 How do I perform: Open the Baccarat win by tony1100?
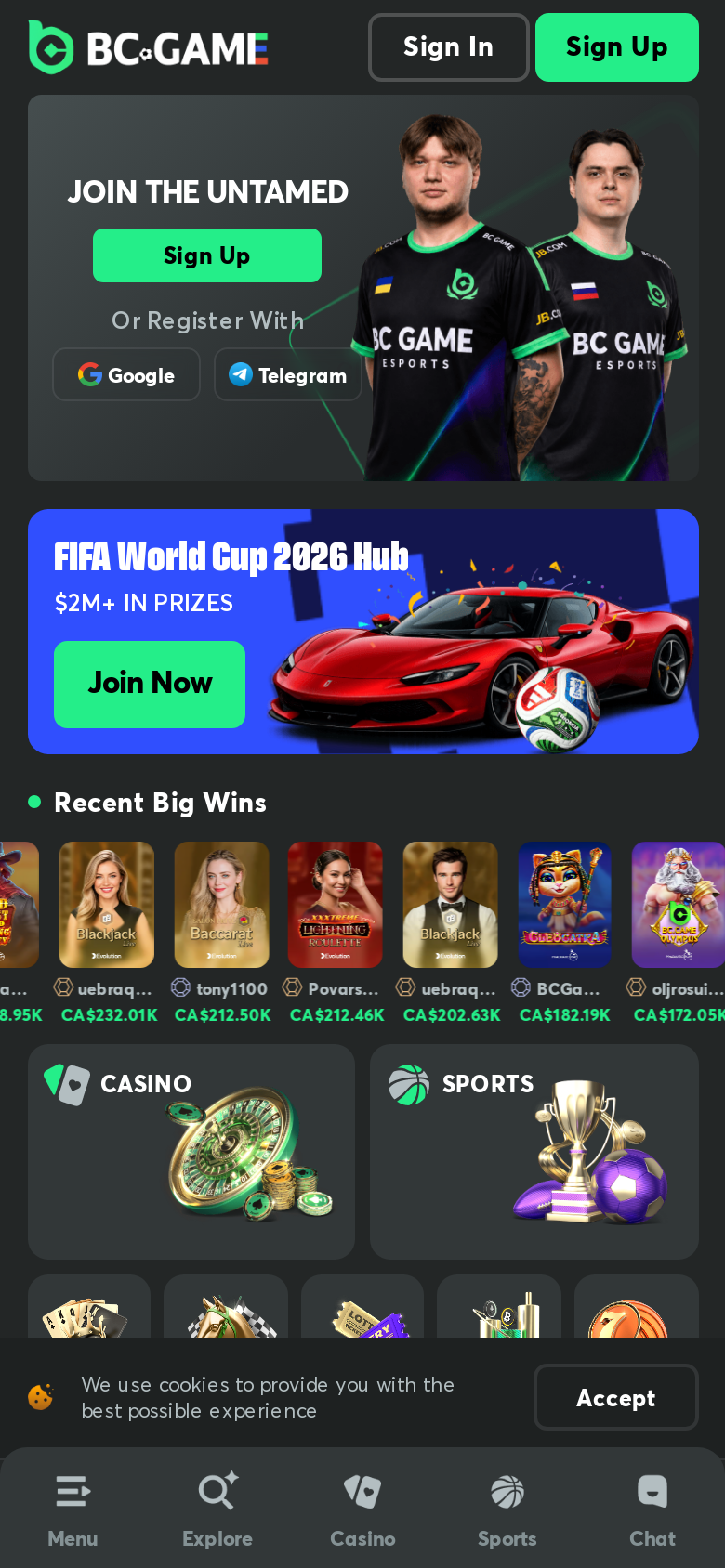coord(221,905)
